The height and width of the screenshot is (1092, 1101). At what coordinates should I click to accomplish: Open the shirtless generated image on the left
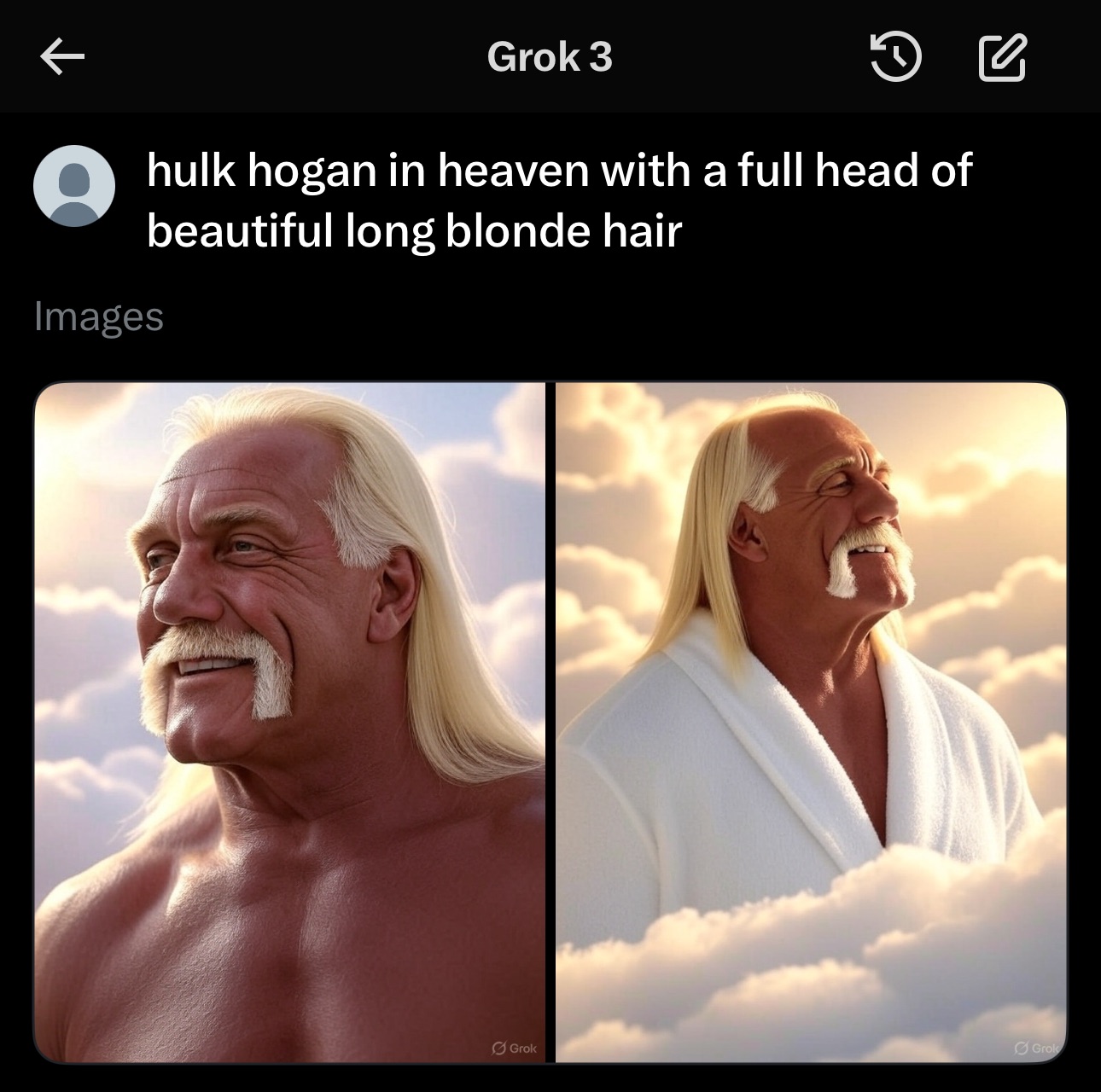pyautogui.click(x=289, y=722)
